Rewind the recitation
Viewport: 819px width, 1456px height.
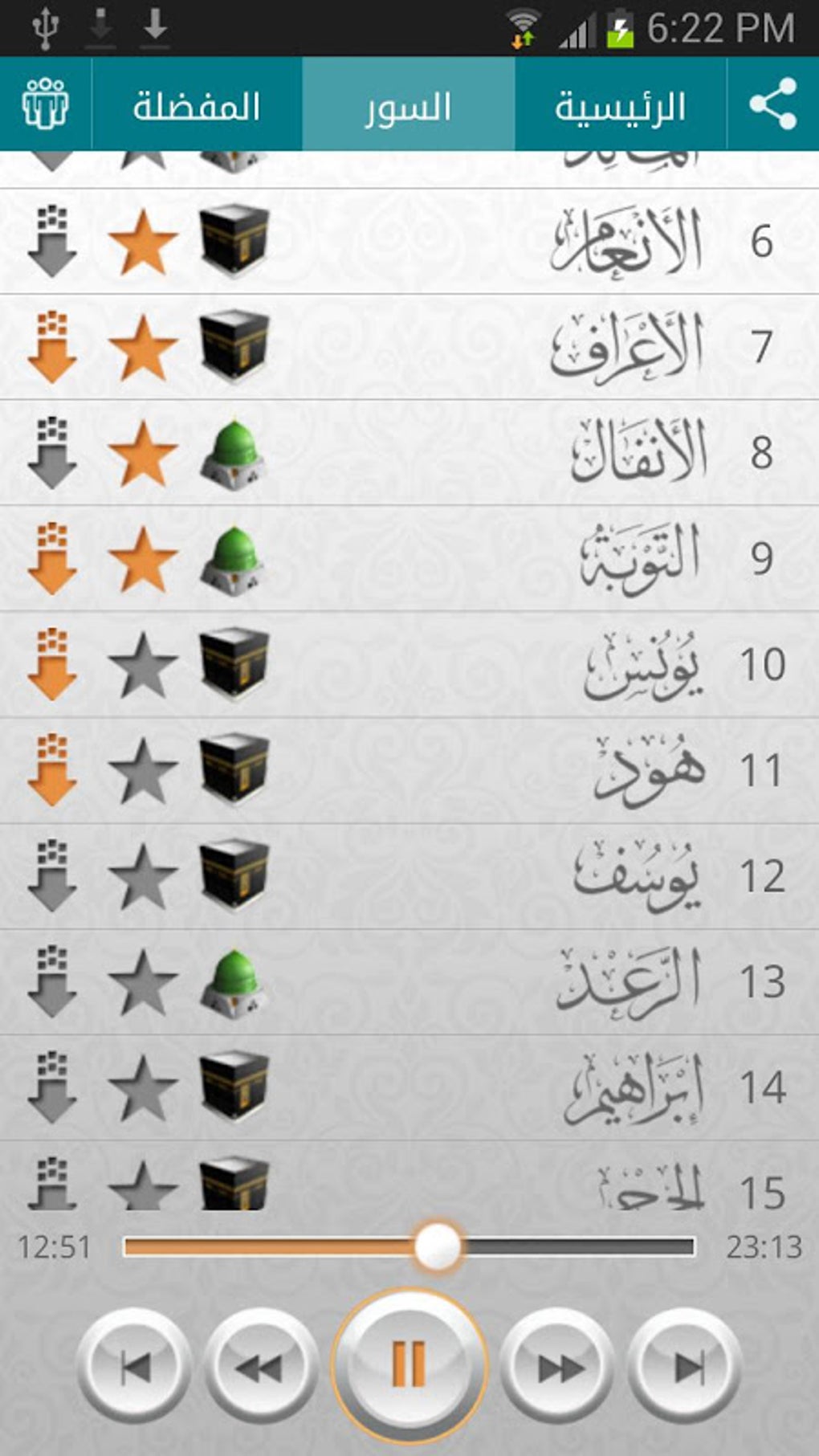[x=261, y=1367]
